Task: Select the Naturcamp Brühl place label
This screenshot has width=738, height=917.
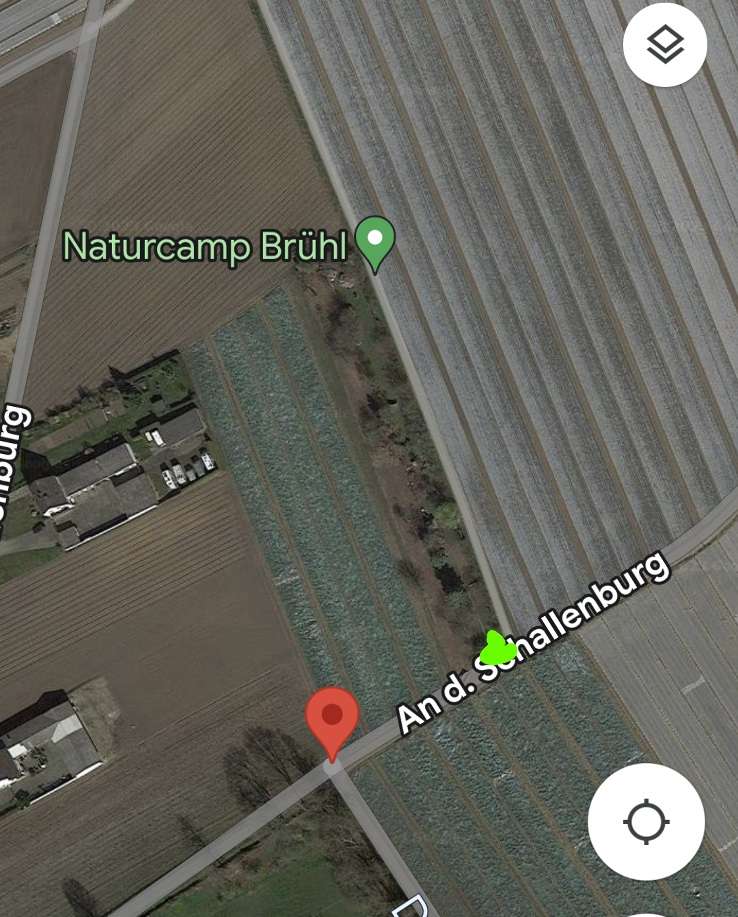Action: coord(205,245)
